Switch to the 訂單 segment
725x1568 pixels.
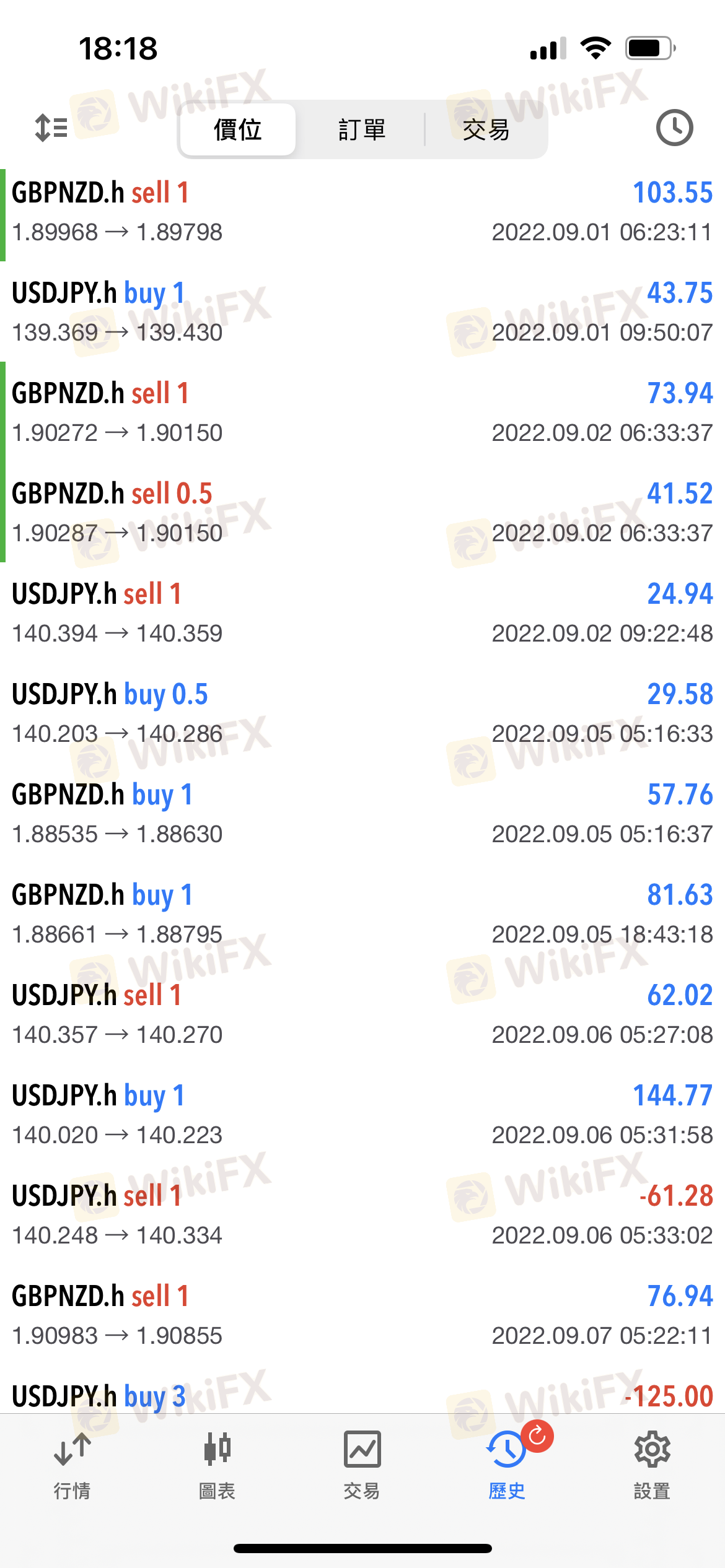(x=362, y=130)
